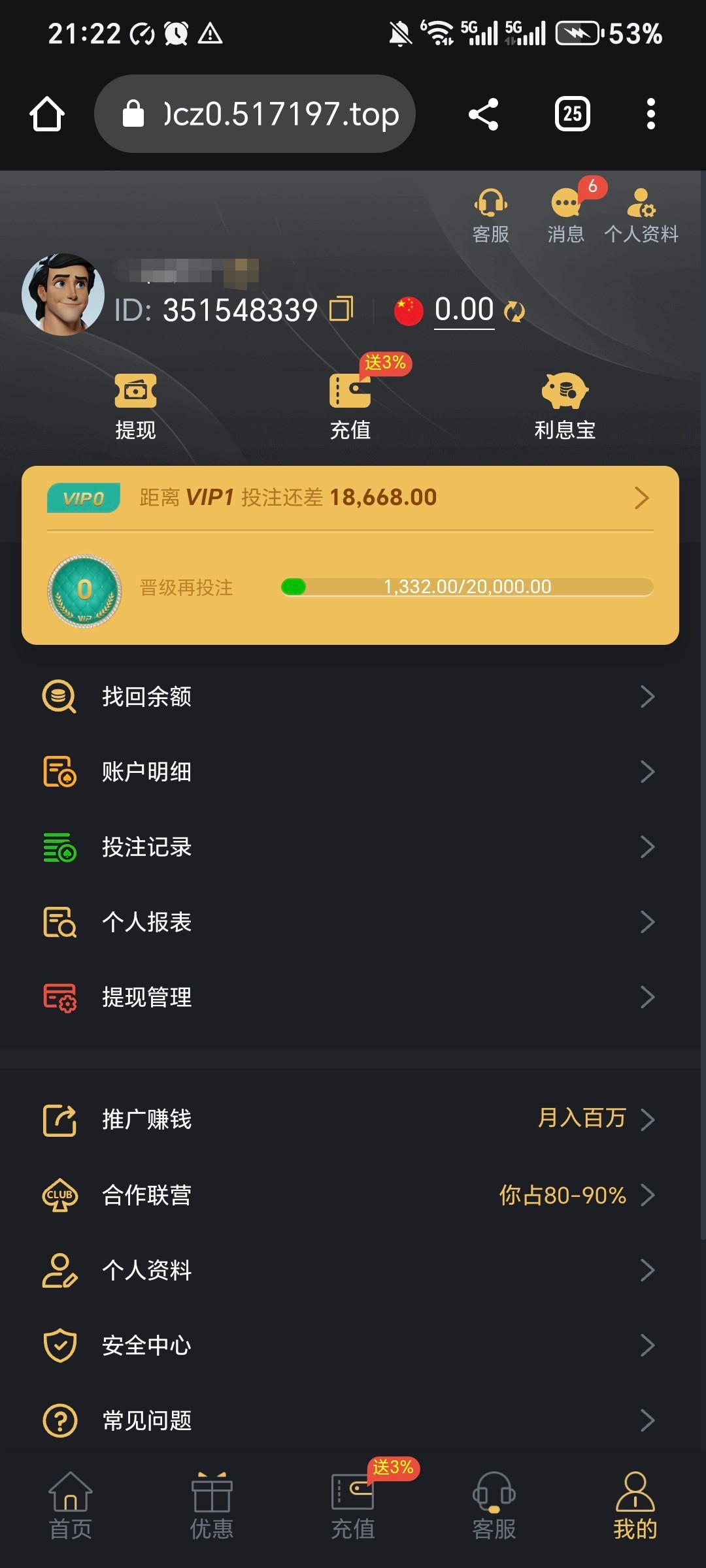706x1568 pixels.
Task: Copy the user ID 351548339
Action: coord(341,309)
